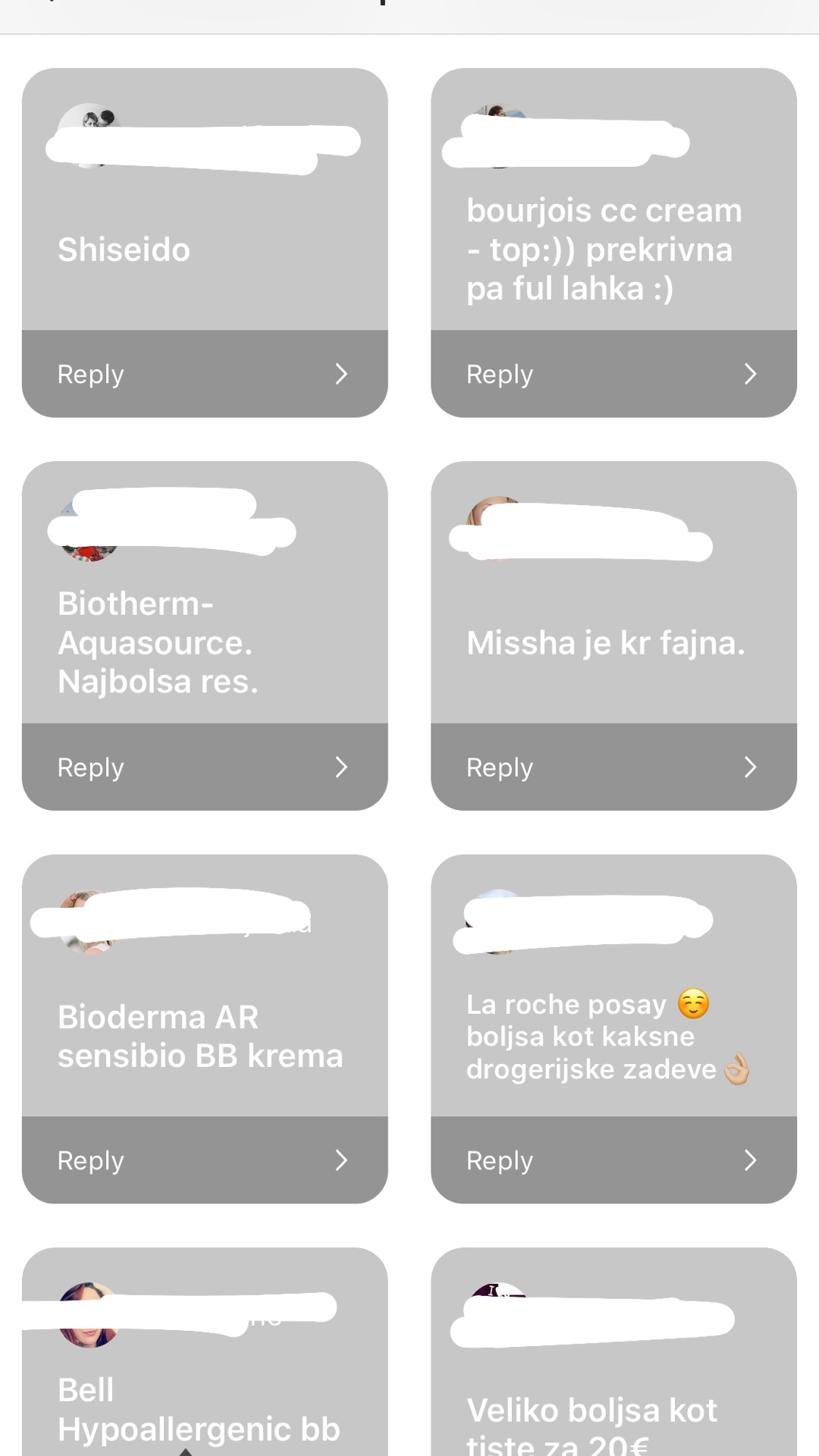Viewport: 819px width, 1456px height.
Task: Reply to the Missha je kr fajna response
Action: pyautogui.click(x=613, y=767)
